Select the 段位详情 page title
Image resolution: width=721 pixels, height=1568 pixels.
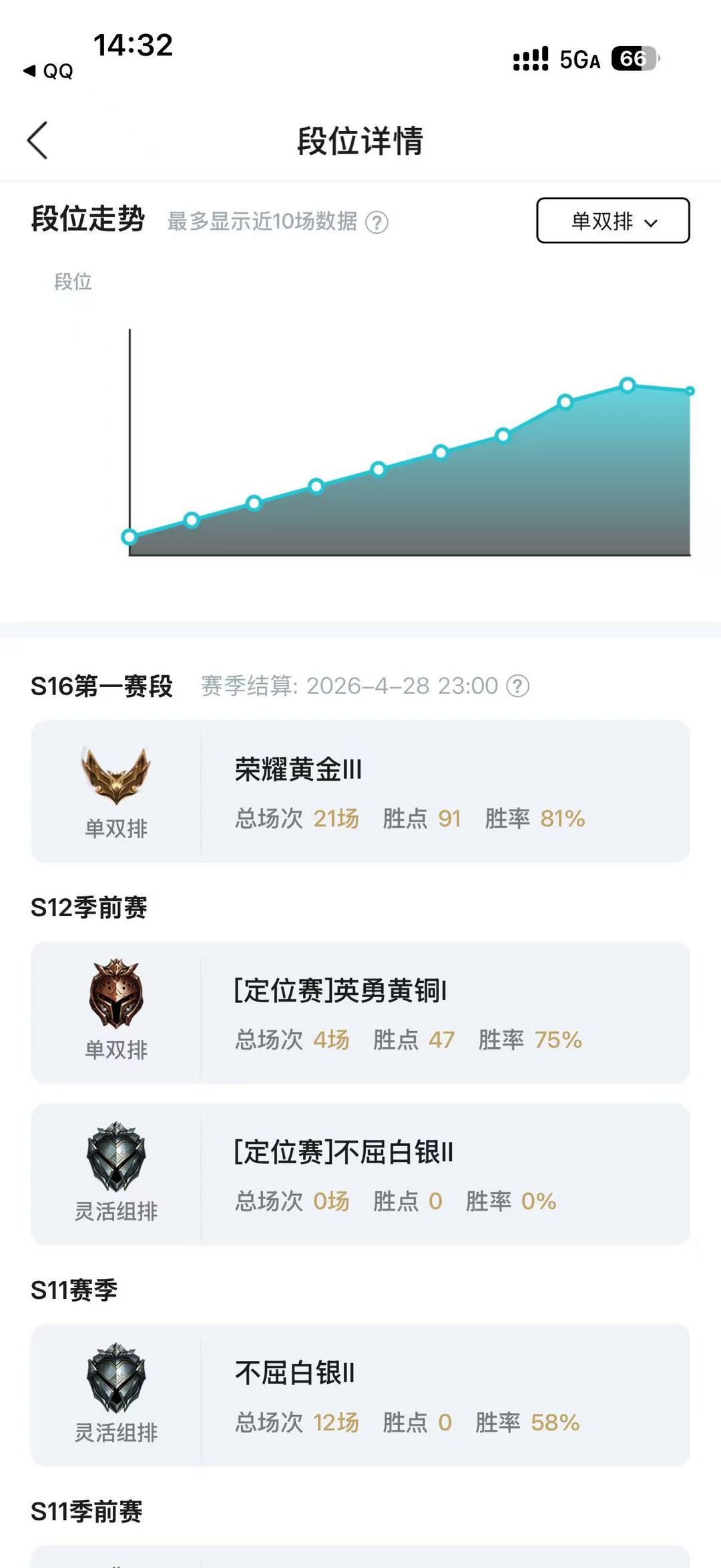[x=360, y=141]
